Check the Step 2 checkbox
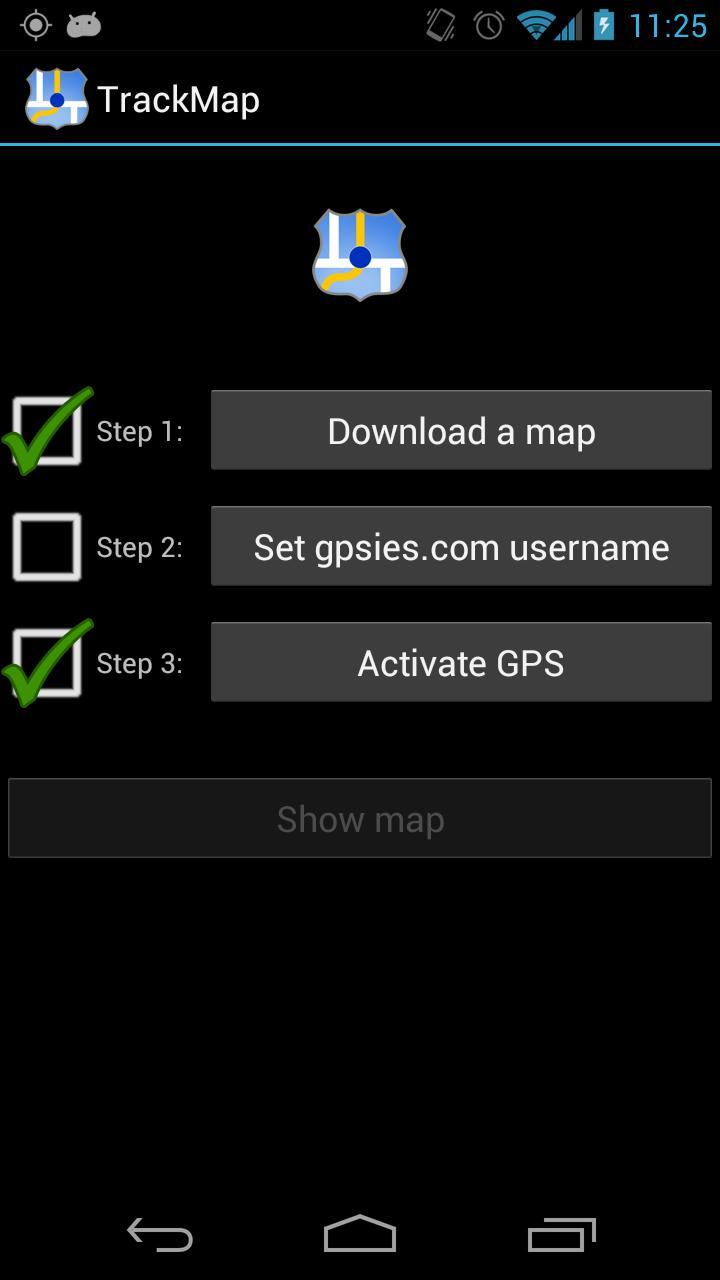Viewport: 720px width, 1280px height. coord(47,547)
